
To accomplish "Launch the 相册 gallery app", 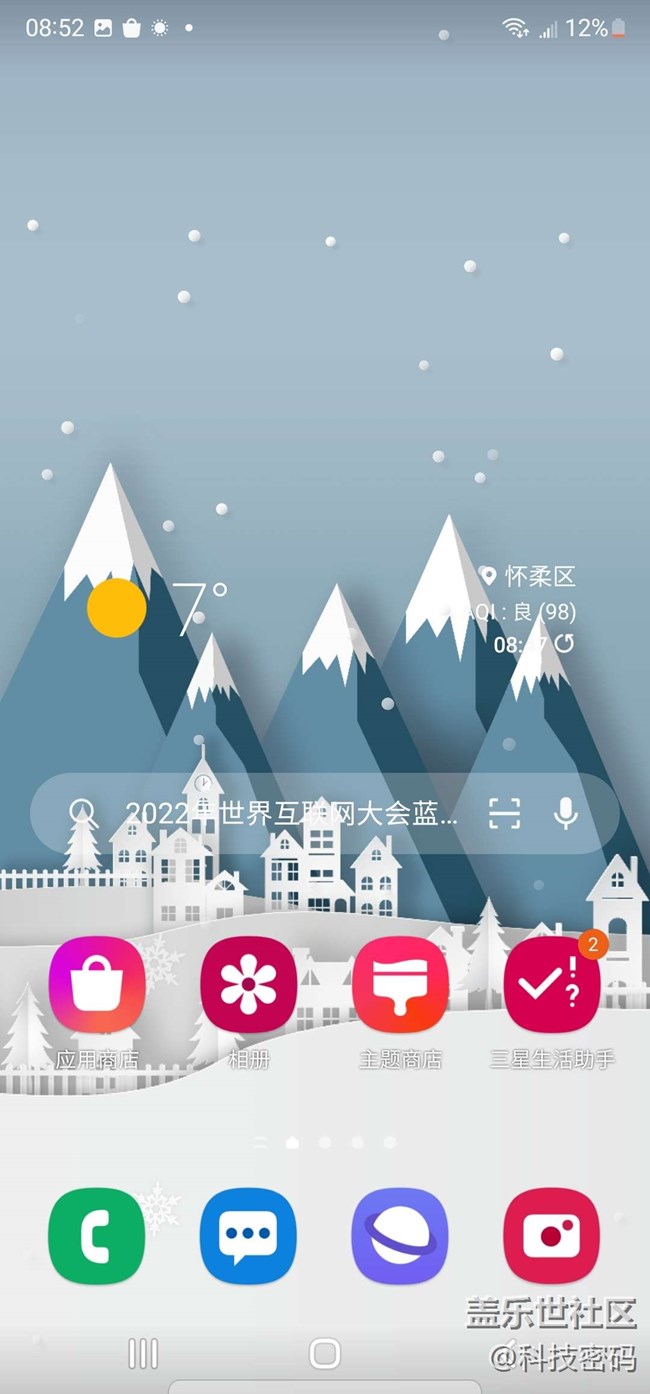I will tap(249, 984).
